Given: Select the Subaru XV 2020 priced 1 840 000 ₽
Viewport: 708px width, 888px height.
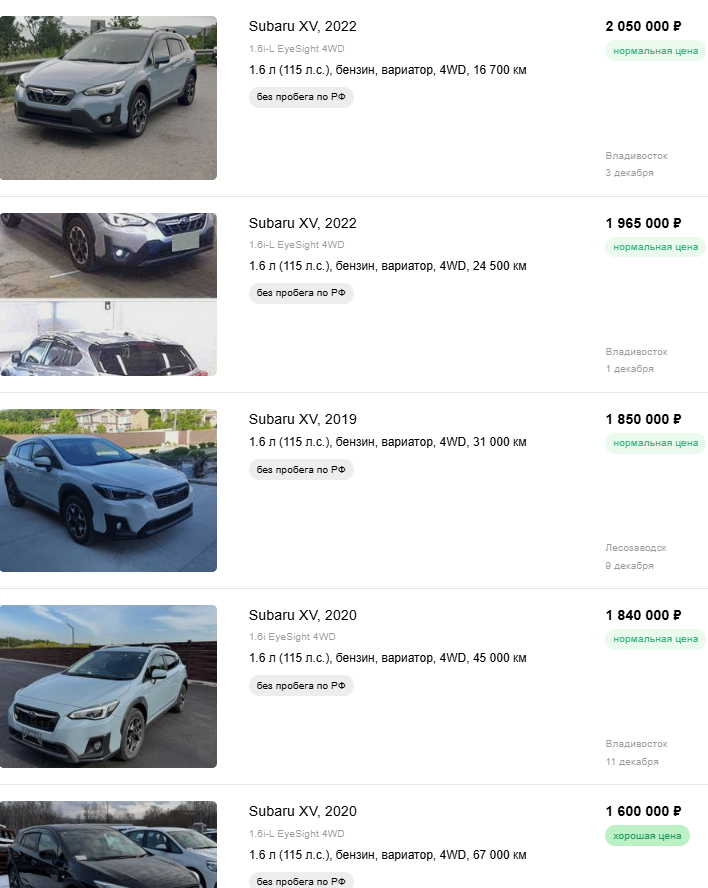Looking at the screenshot, I should click(x=303, y=615).
